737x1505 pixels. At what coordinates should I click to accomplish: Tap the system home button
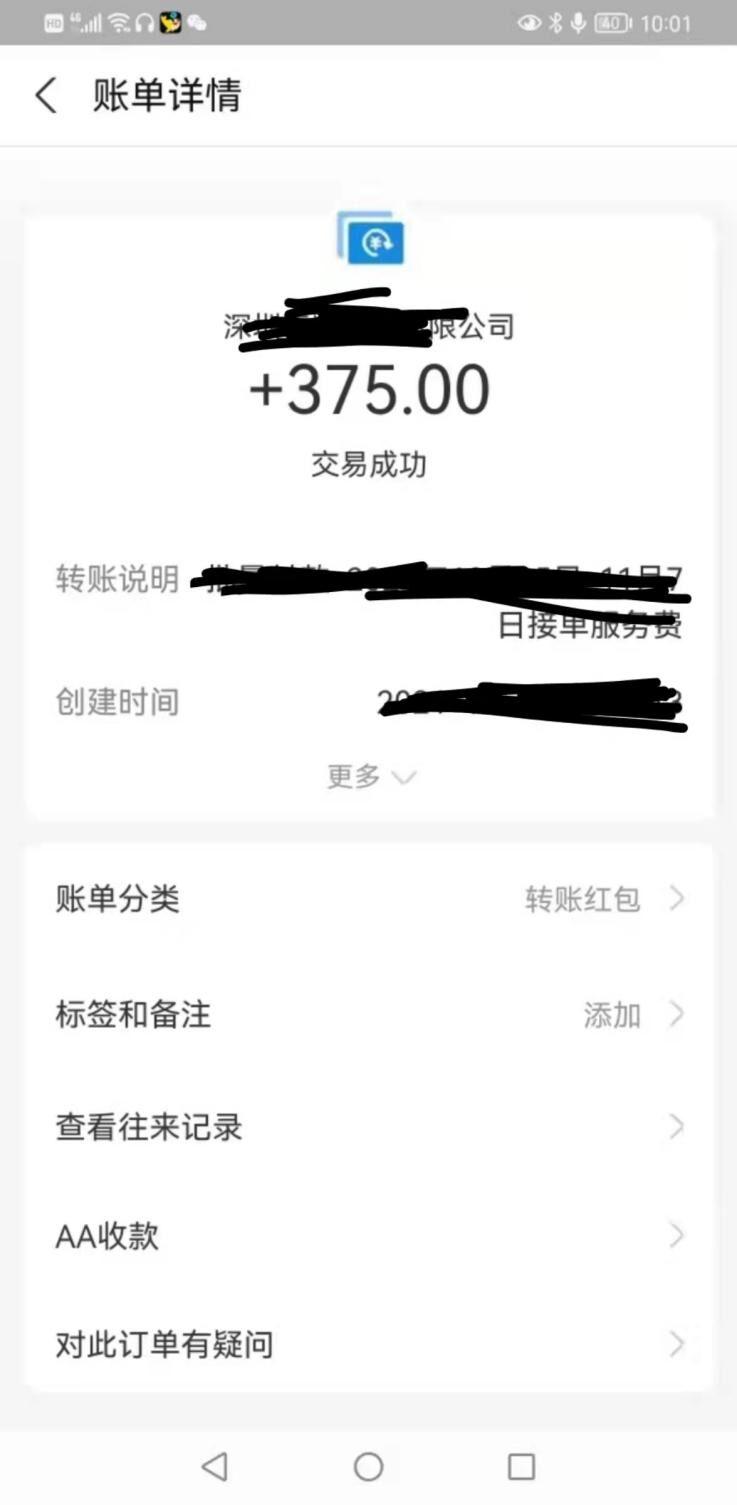368,1466
